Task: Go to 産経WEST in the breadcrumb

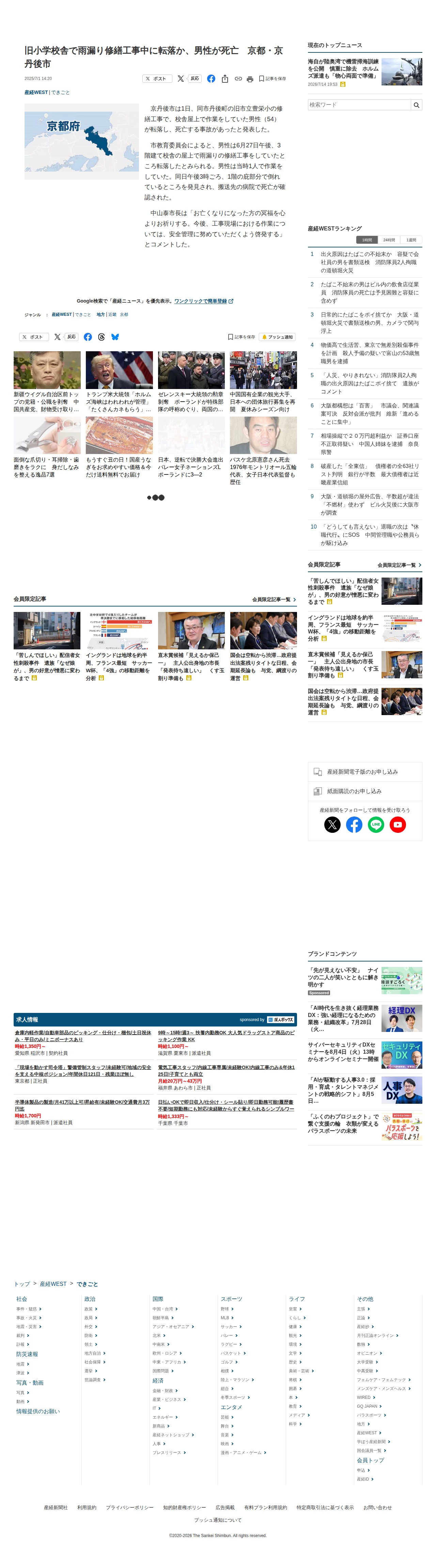Action: 53,1284
